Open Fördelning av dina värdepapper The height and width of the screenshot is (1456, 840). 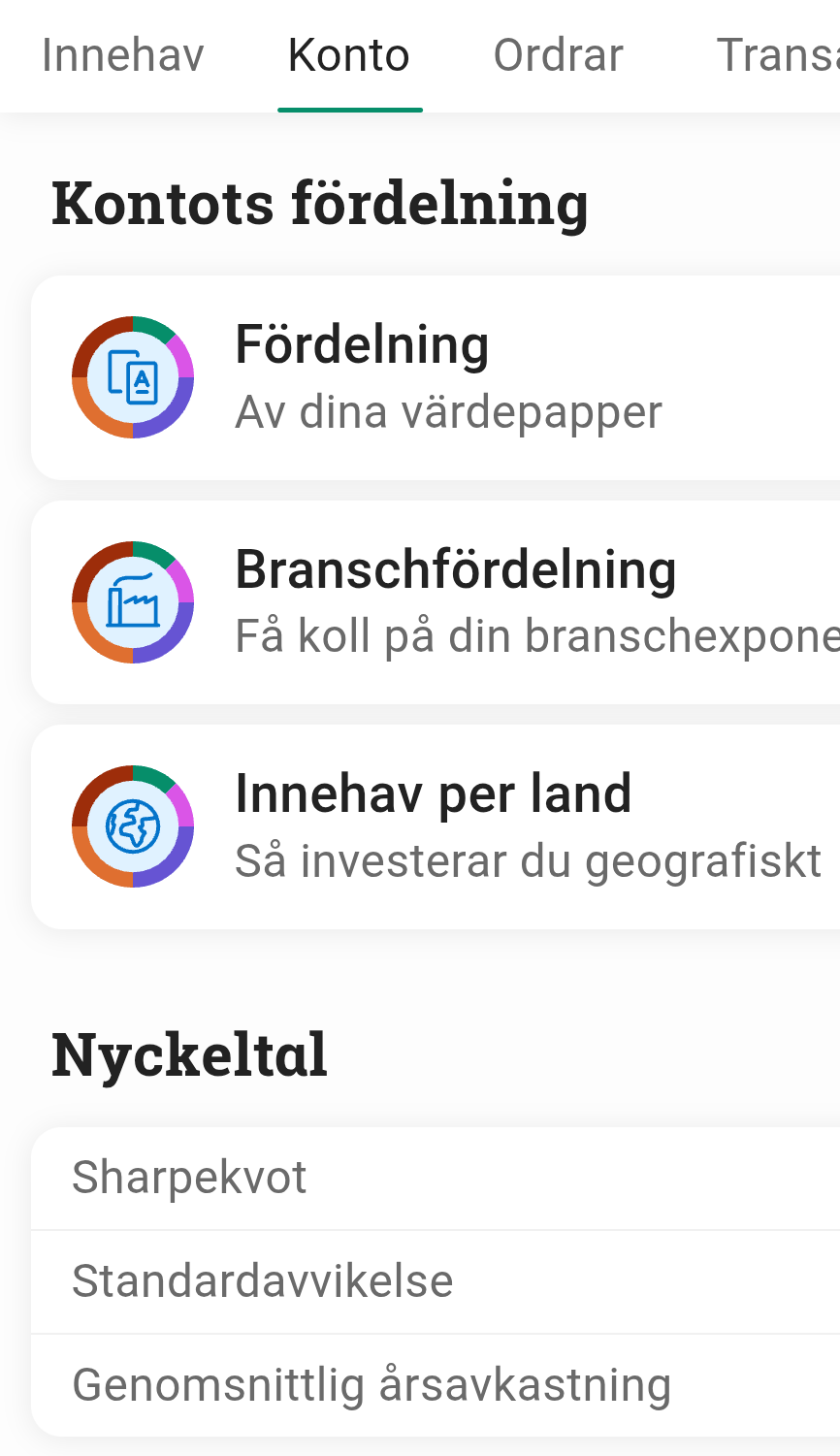(x=436, y=377)
